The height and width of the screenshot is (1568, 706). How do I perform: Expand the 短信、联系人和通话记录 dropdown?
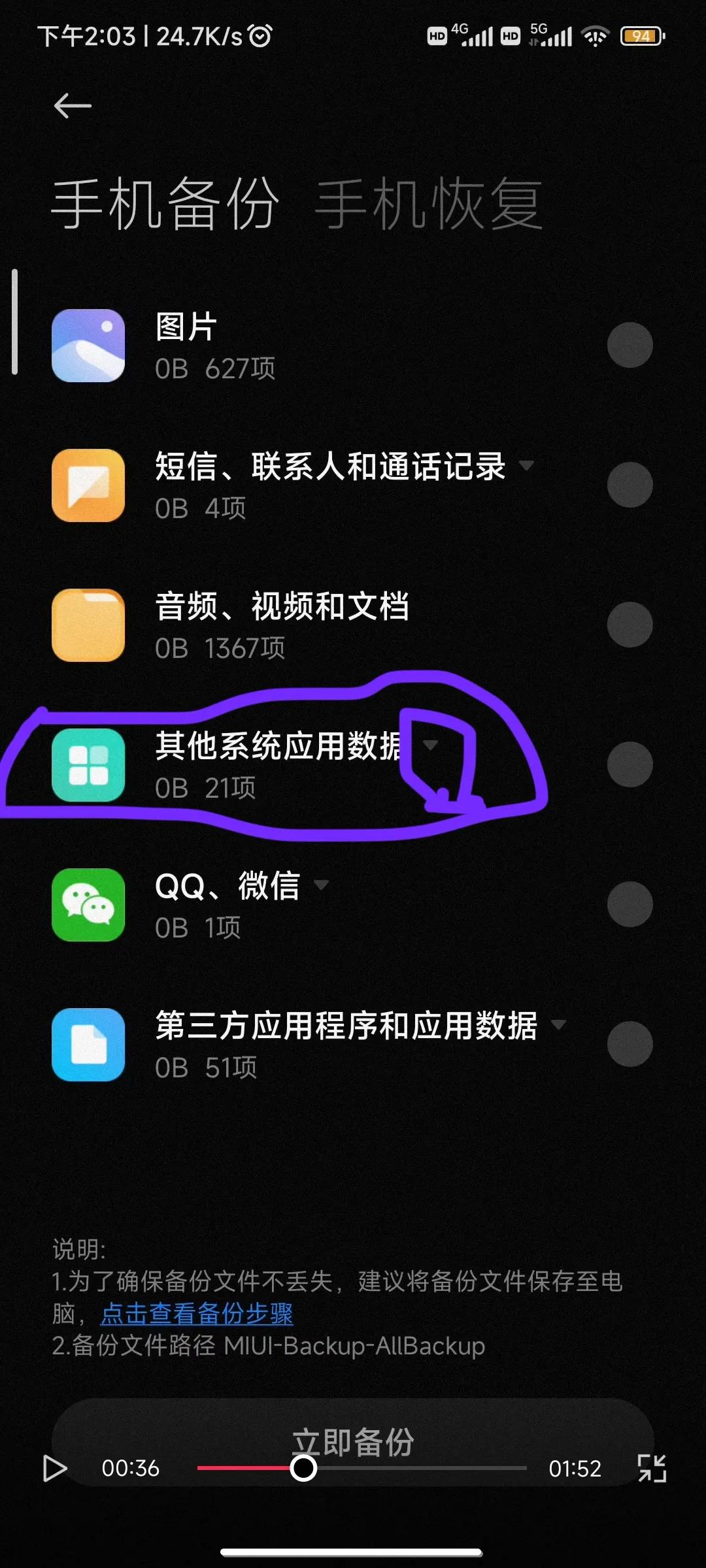[x=527, y=466]
